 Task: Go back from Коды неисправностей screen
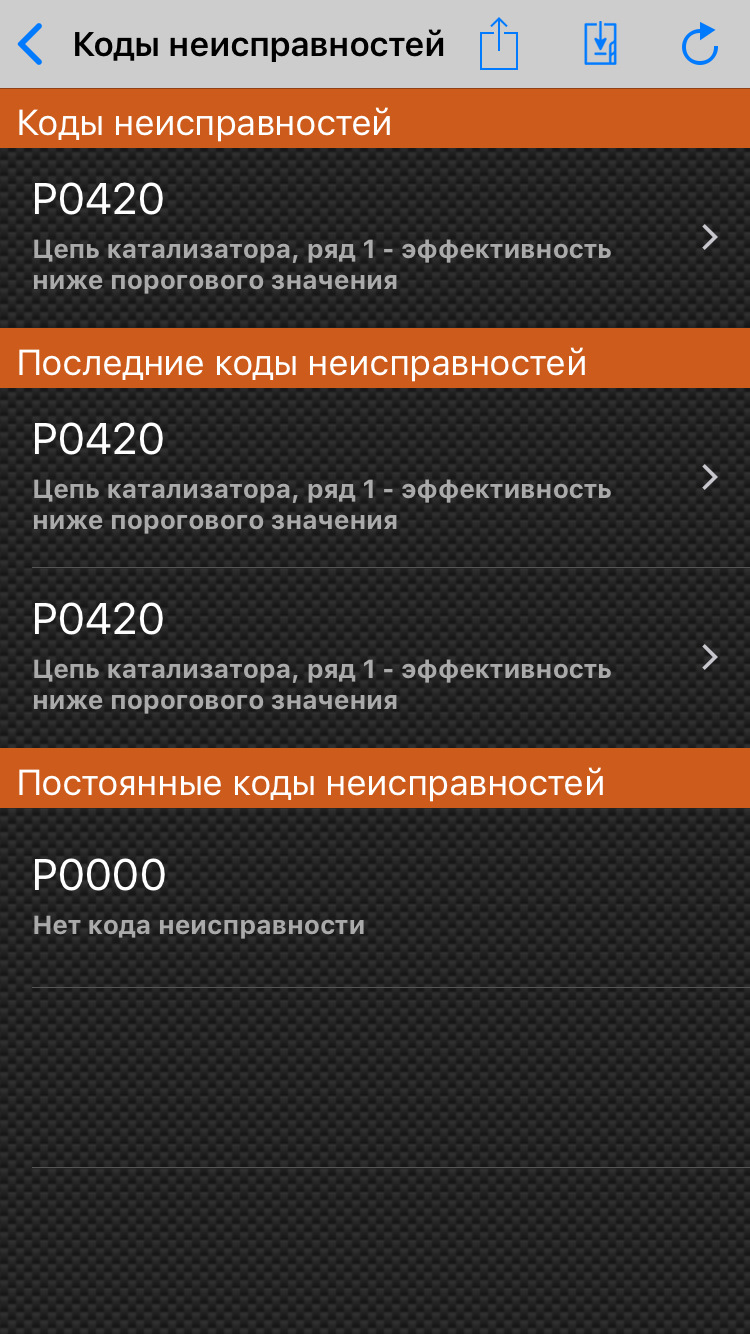point(31,45)
